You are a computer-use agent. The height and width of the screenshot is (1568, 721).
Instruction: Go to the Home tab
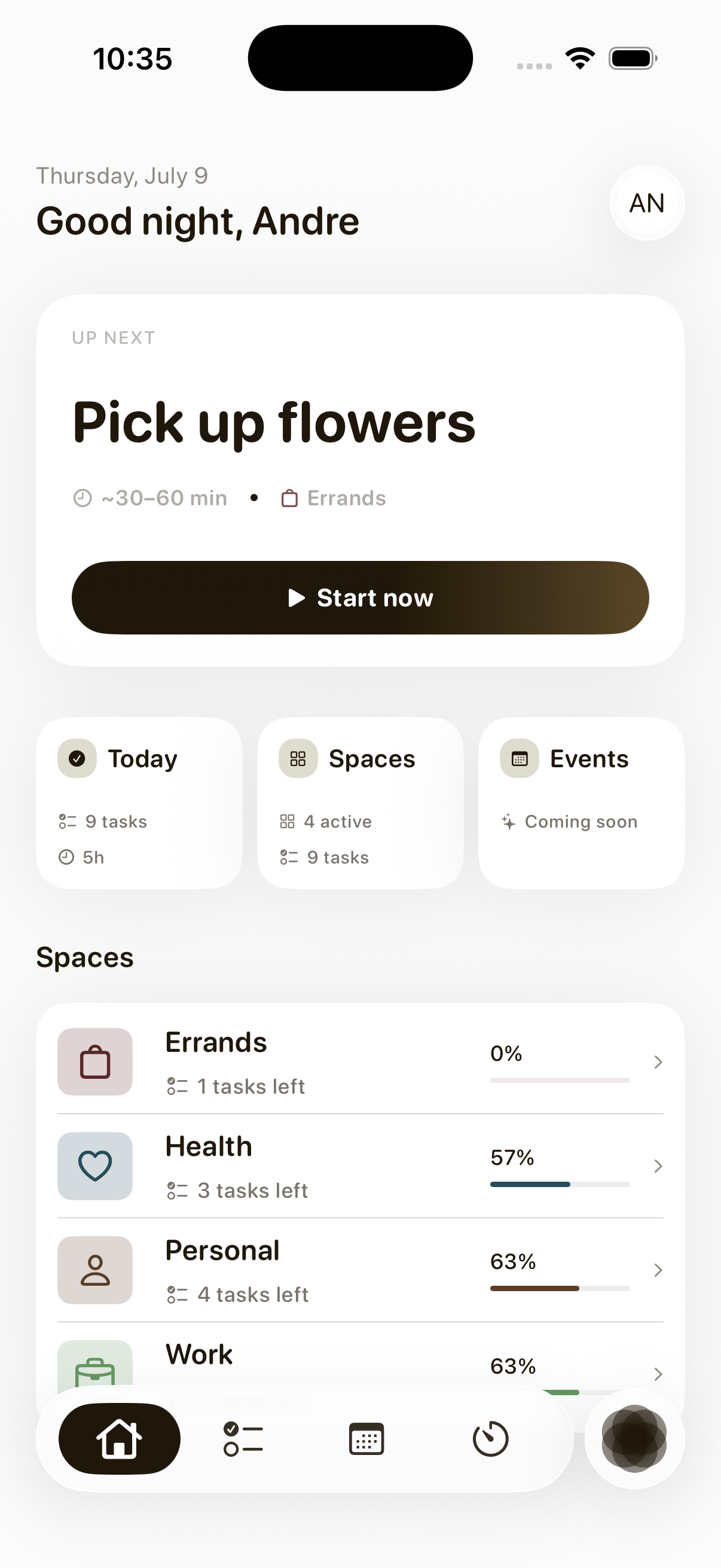119,1438
